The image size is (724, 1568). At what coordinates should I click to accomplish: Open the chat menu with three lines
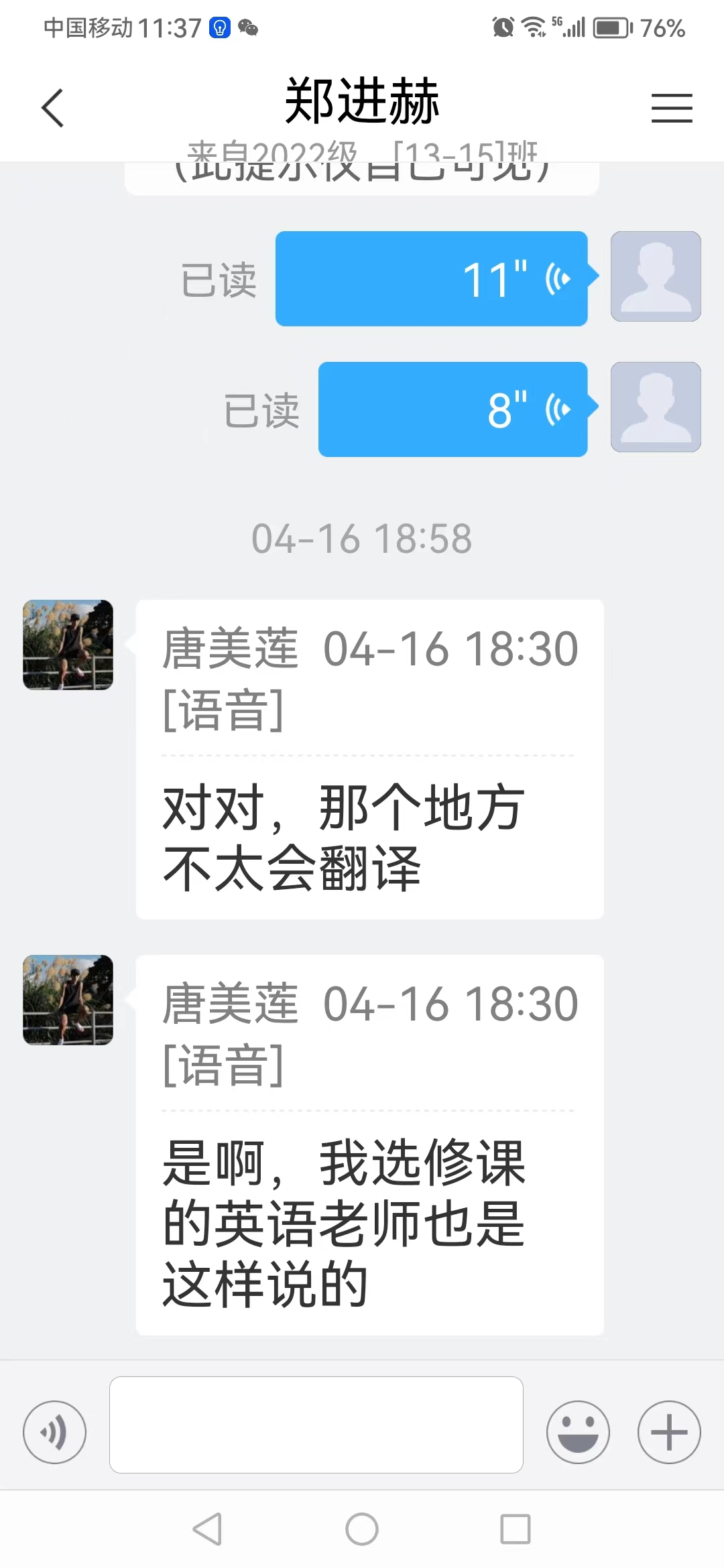(x=671, y=108)
